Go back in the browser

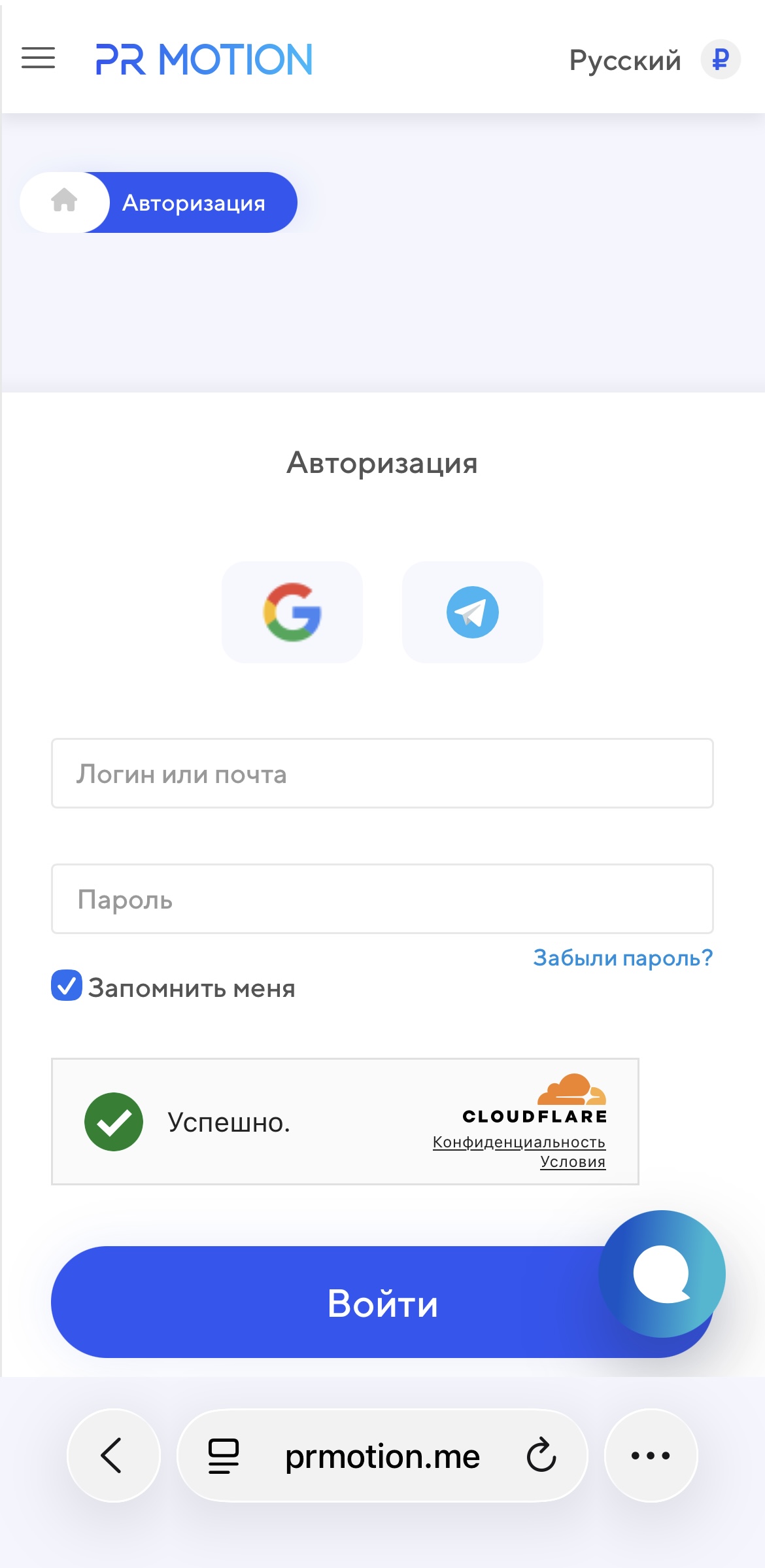(113, 1455)
